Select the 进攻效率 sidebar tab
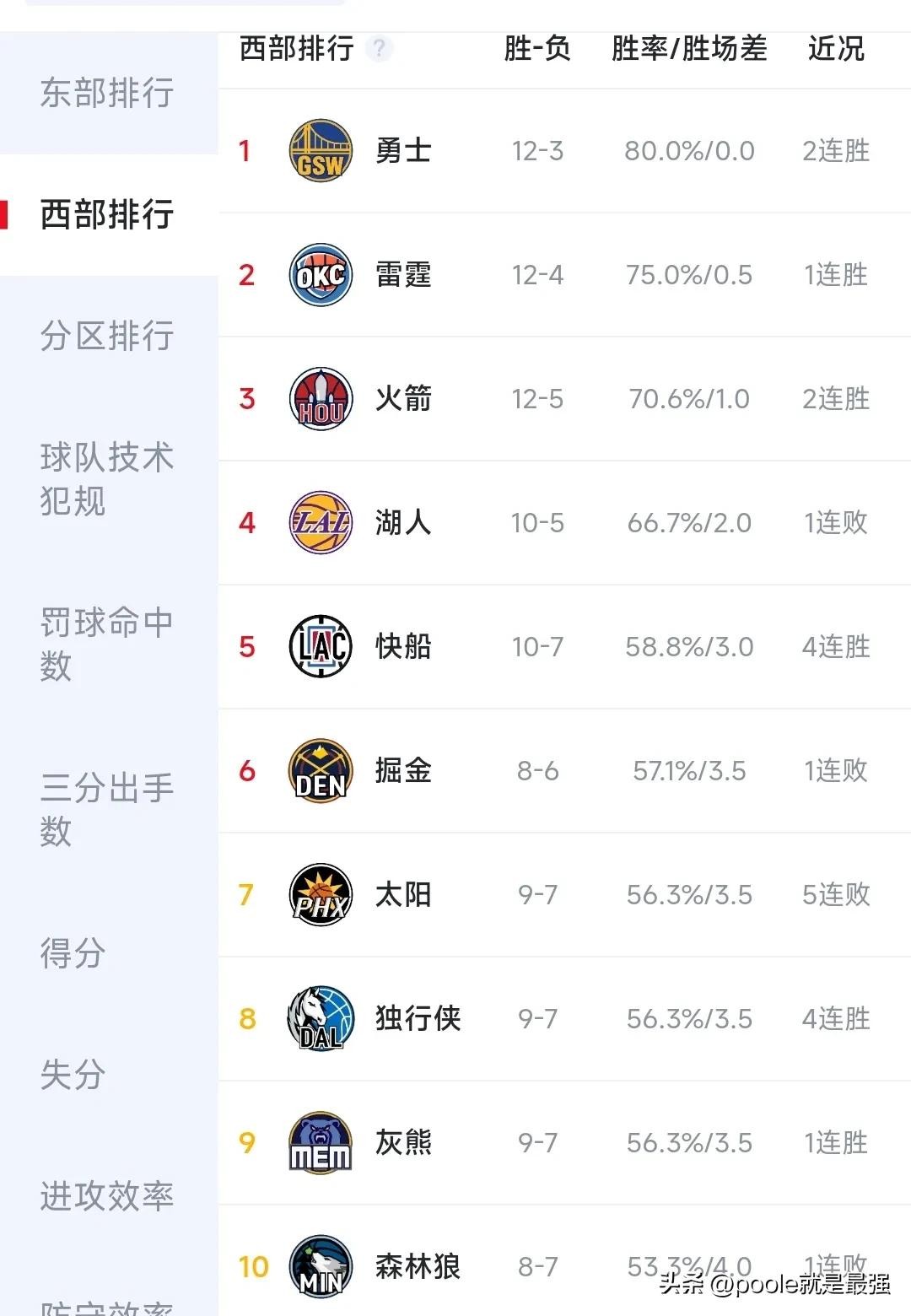Screen dimensions: 911x1316 107,1196
